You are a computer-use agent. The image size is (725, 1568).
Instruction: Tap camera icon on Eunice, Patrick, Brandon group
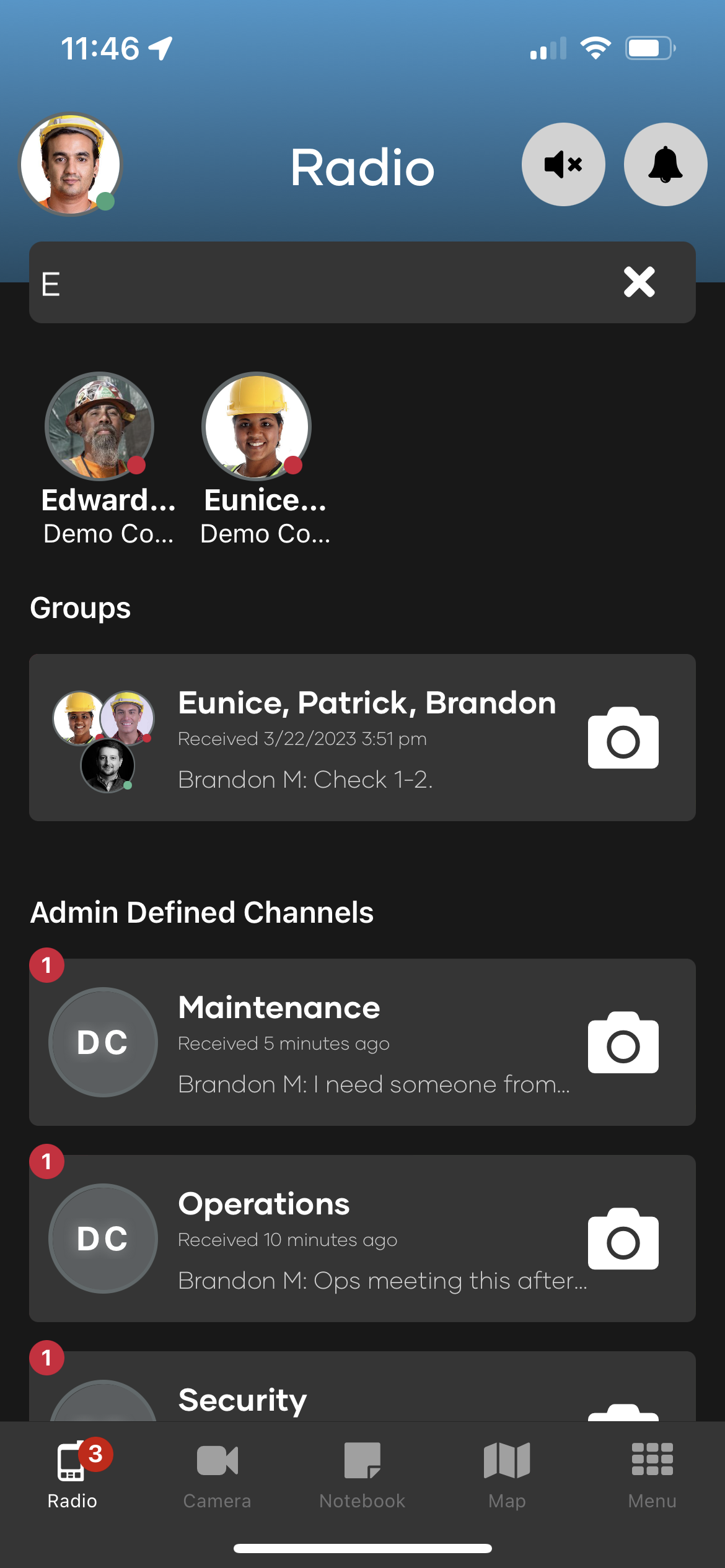(x=623, y=738)
